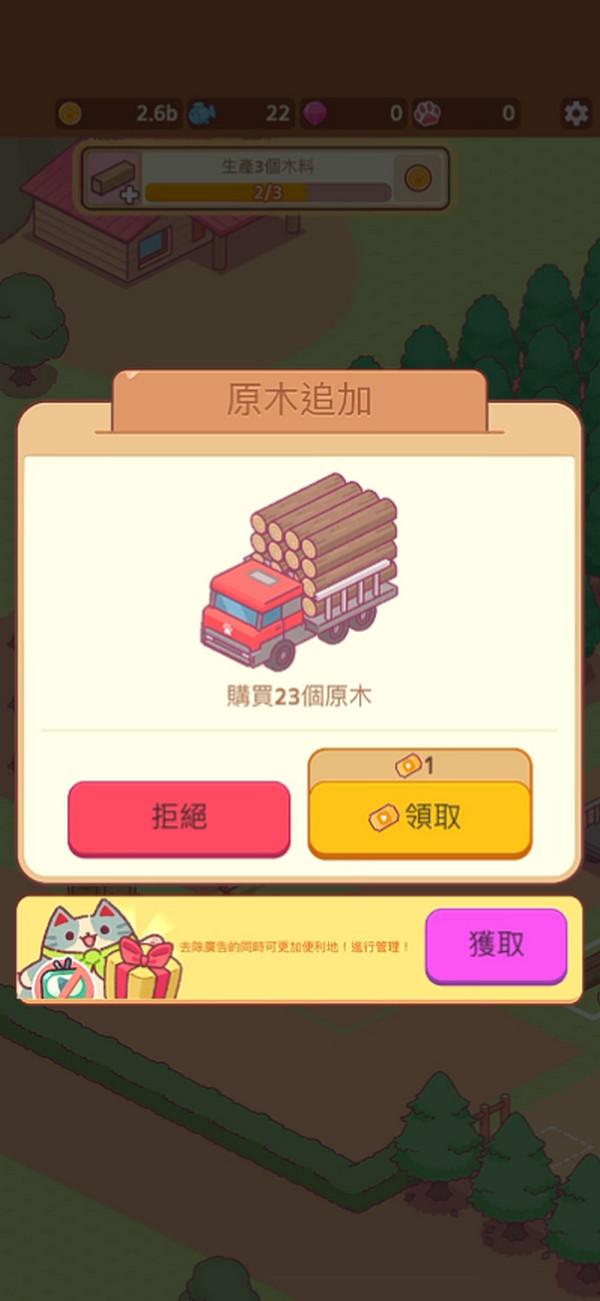Viewport: 600px width, 1301px height.
Task: Open the 生產3個木料 quest bar
Action: pyautogui.click(x=265, y=179)
